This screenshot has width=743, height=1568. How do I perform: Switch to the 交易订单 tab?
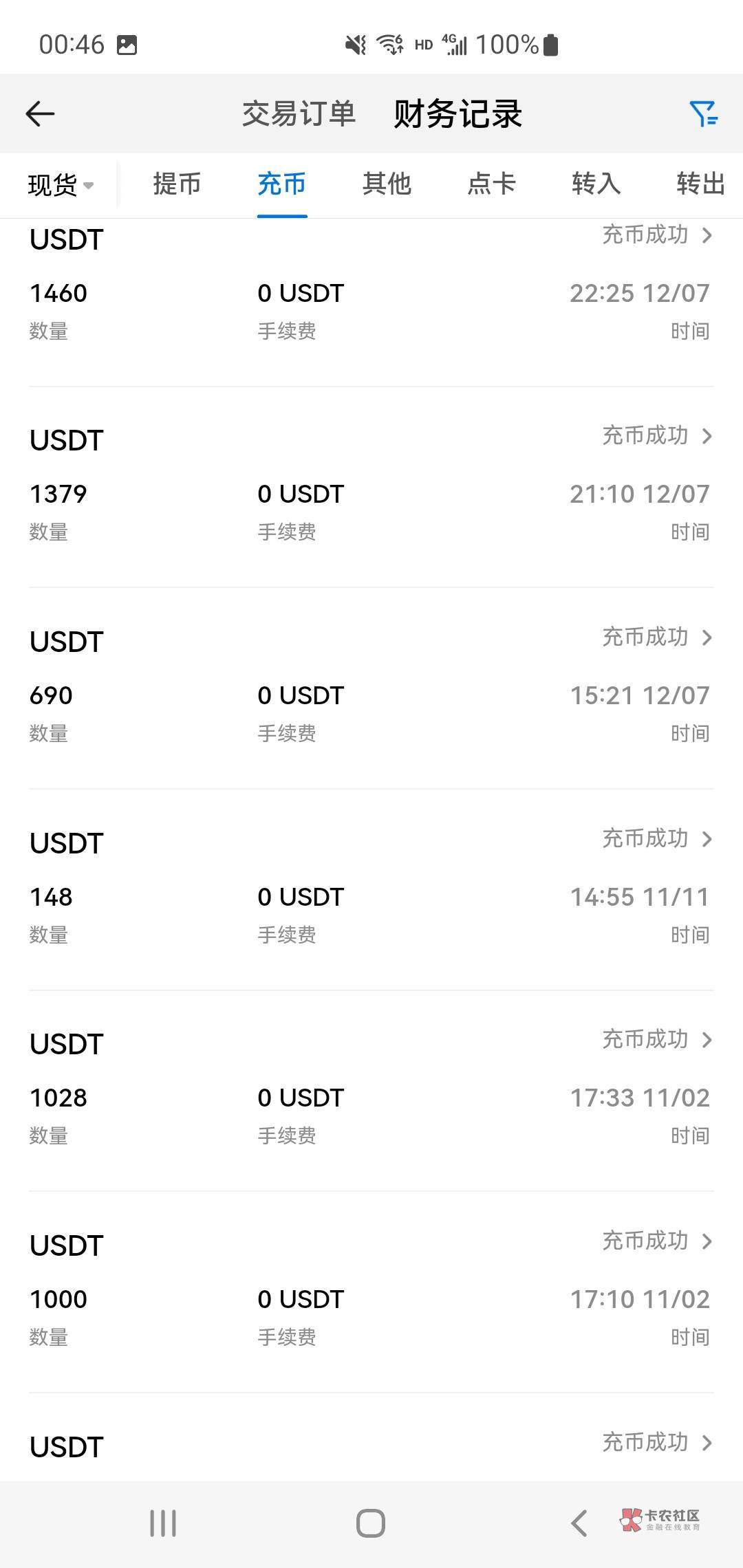tap(299, 113)
